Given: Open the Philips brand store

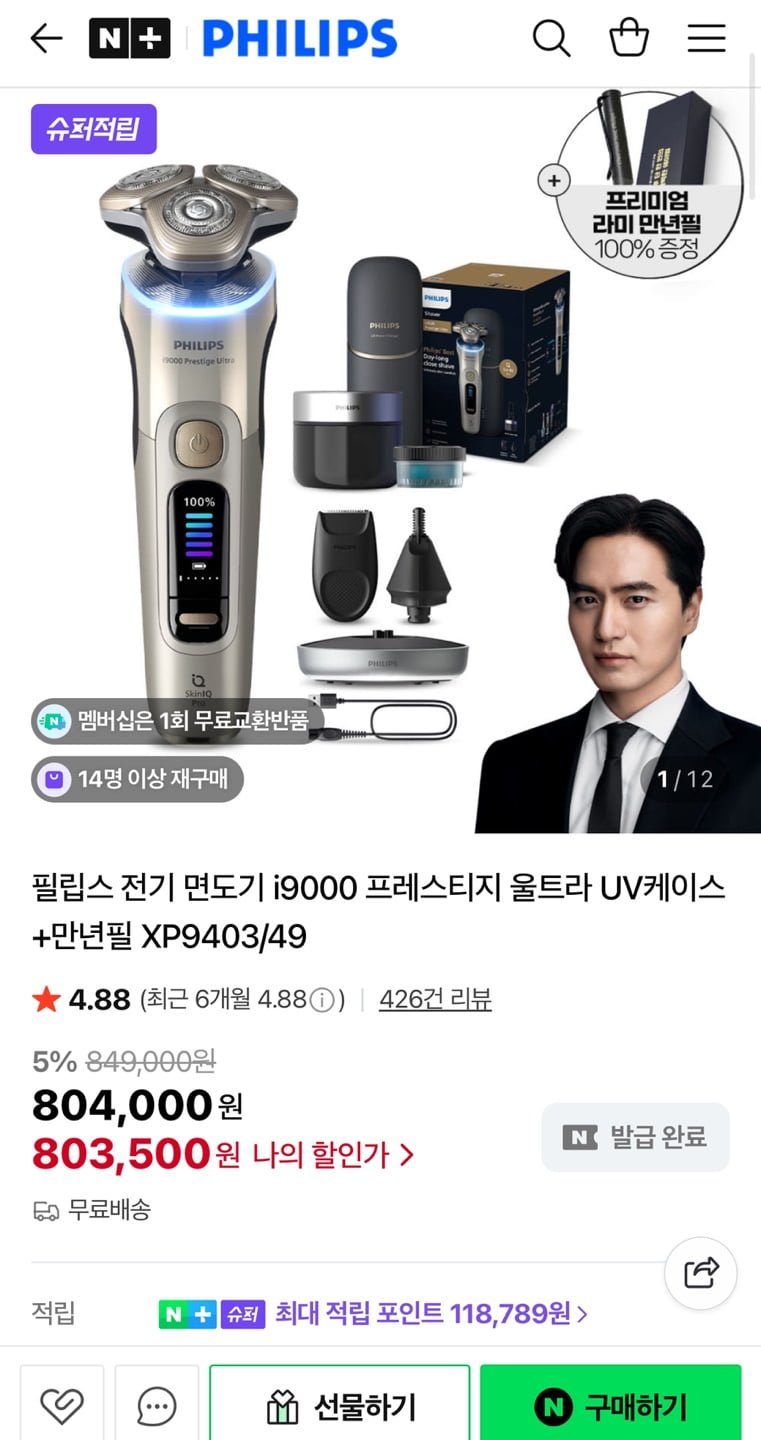Looking at the screenshot, I should tap(299, 39).
